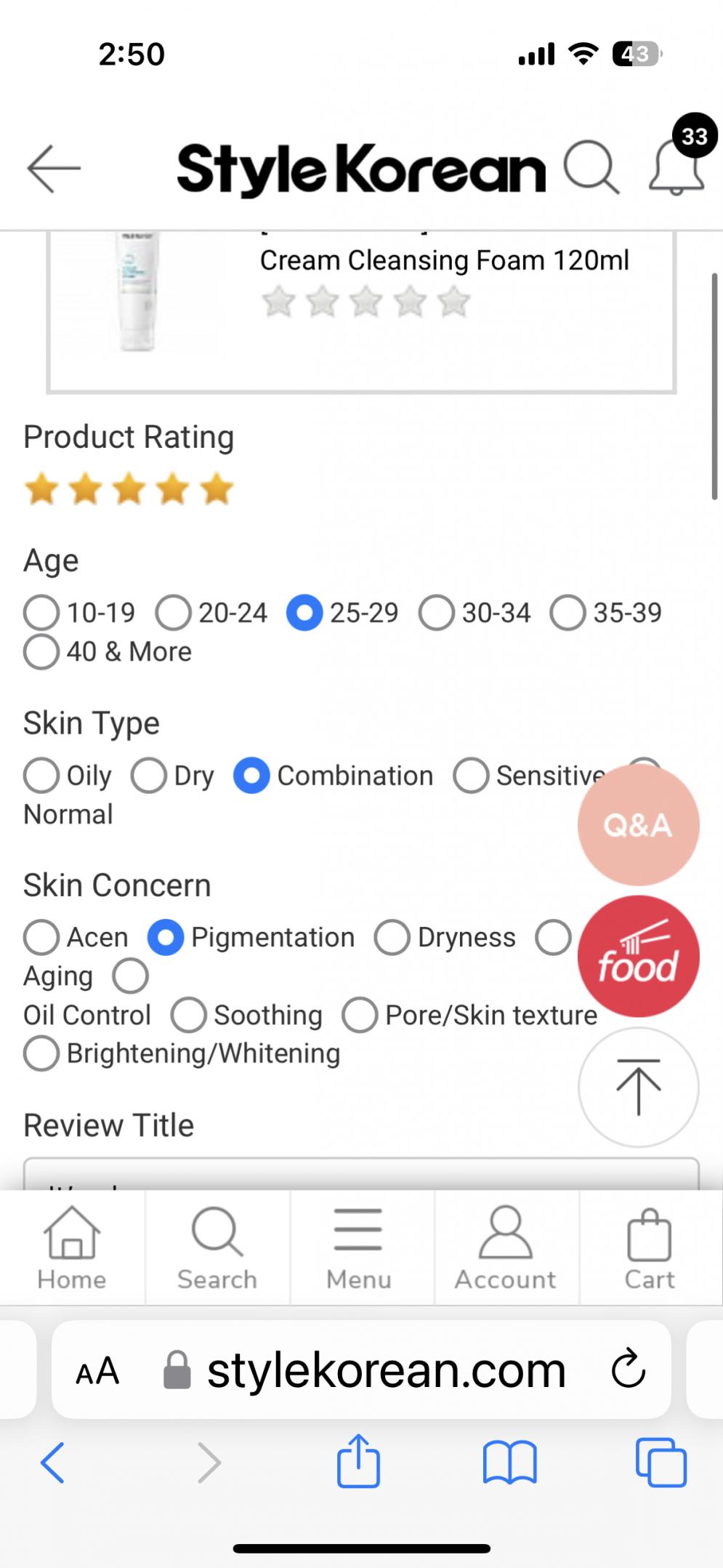Viewport: 723px width, 1568px height.
Task: Tap the red food floating button
Action: tap(639, 954)
